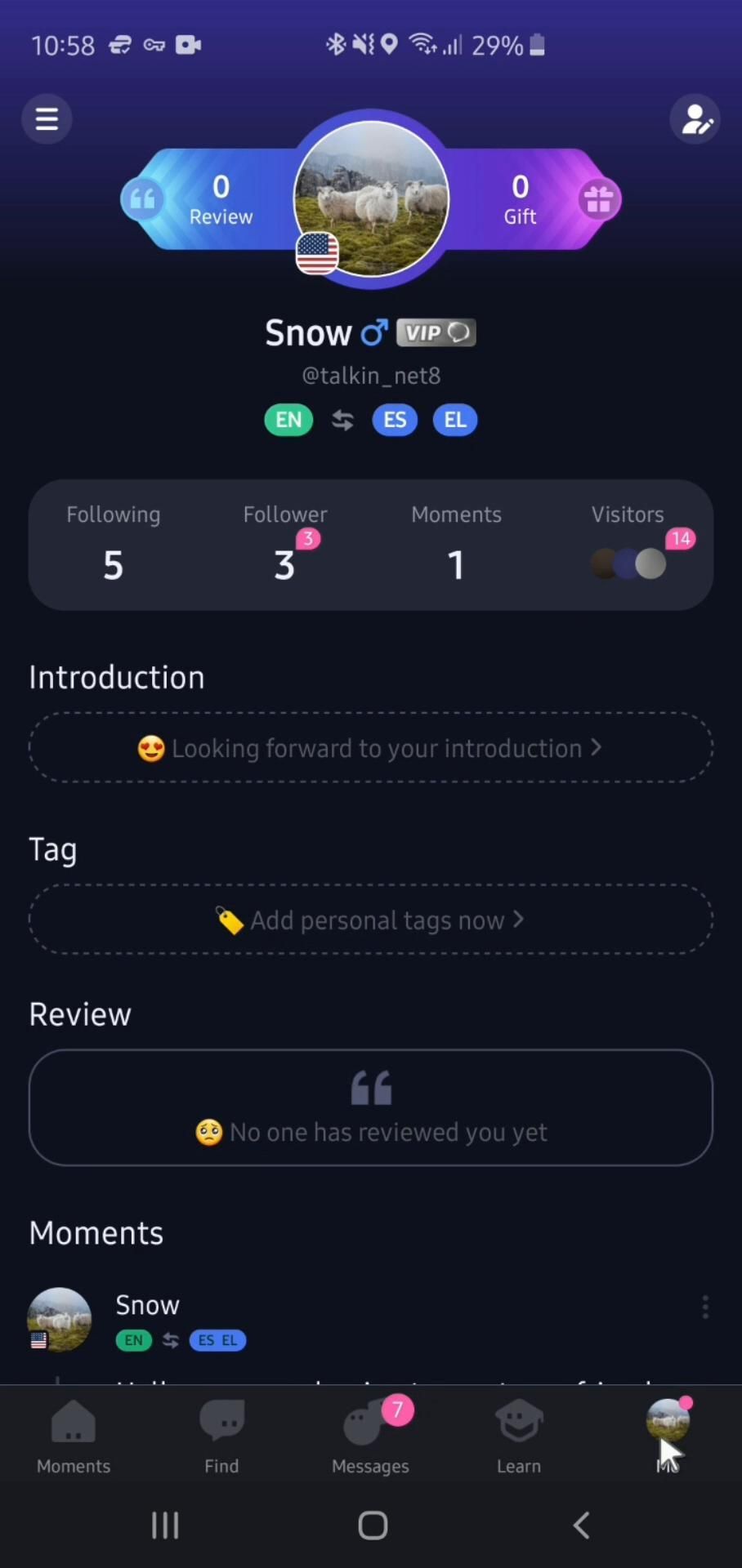
Task: Add personal tags now
Action: point(371,920)
